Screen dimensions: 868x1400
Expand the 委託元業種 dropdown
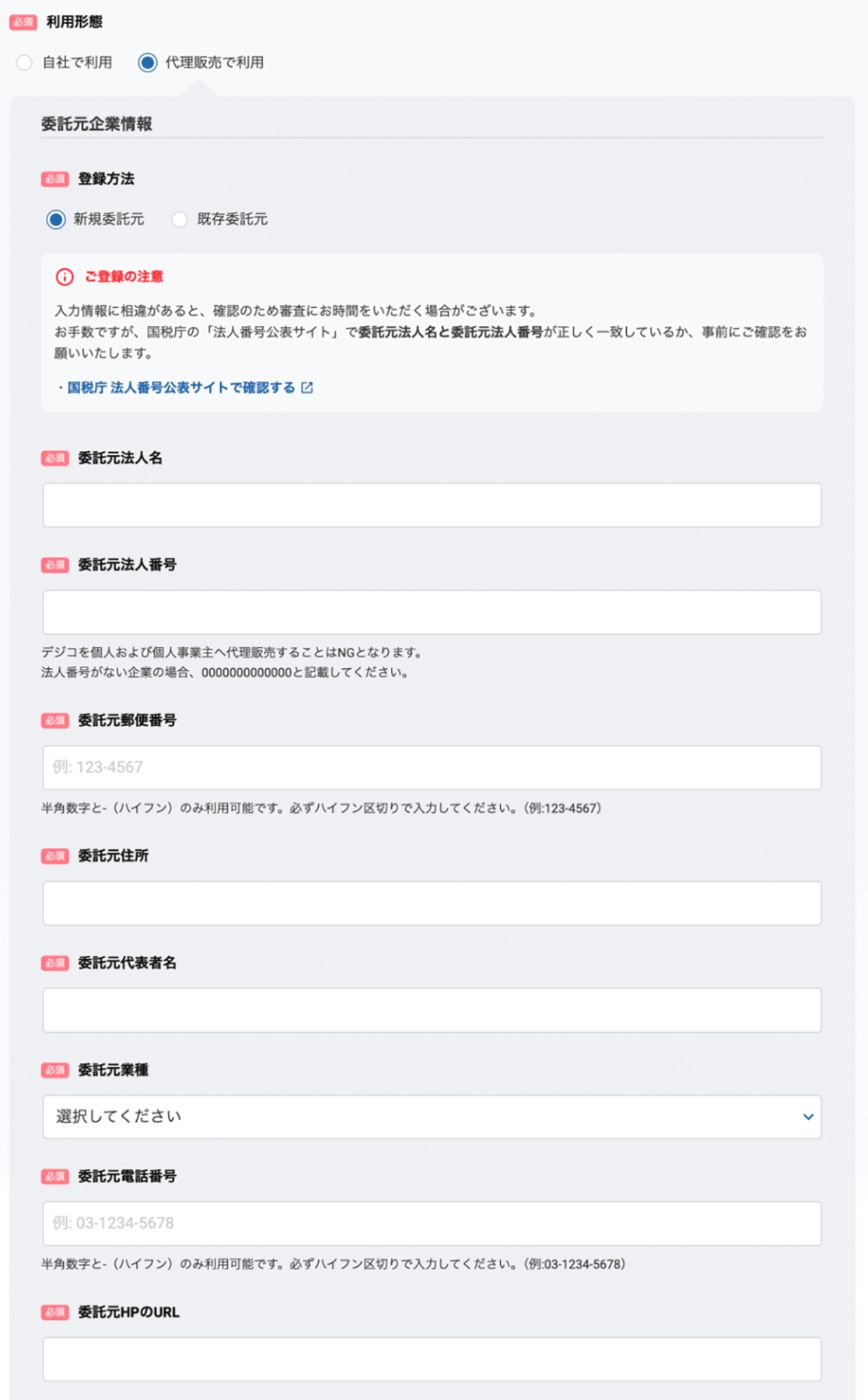tap(432, 1117)
